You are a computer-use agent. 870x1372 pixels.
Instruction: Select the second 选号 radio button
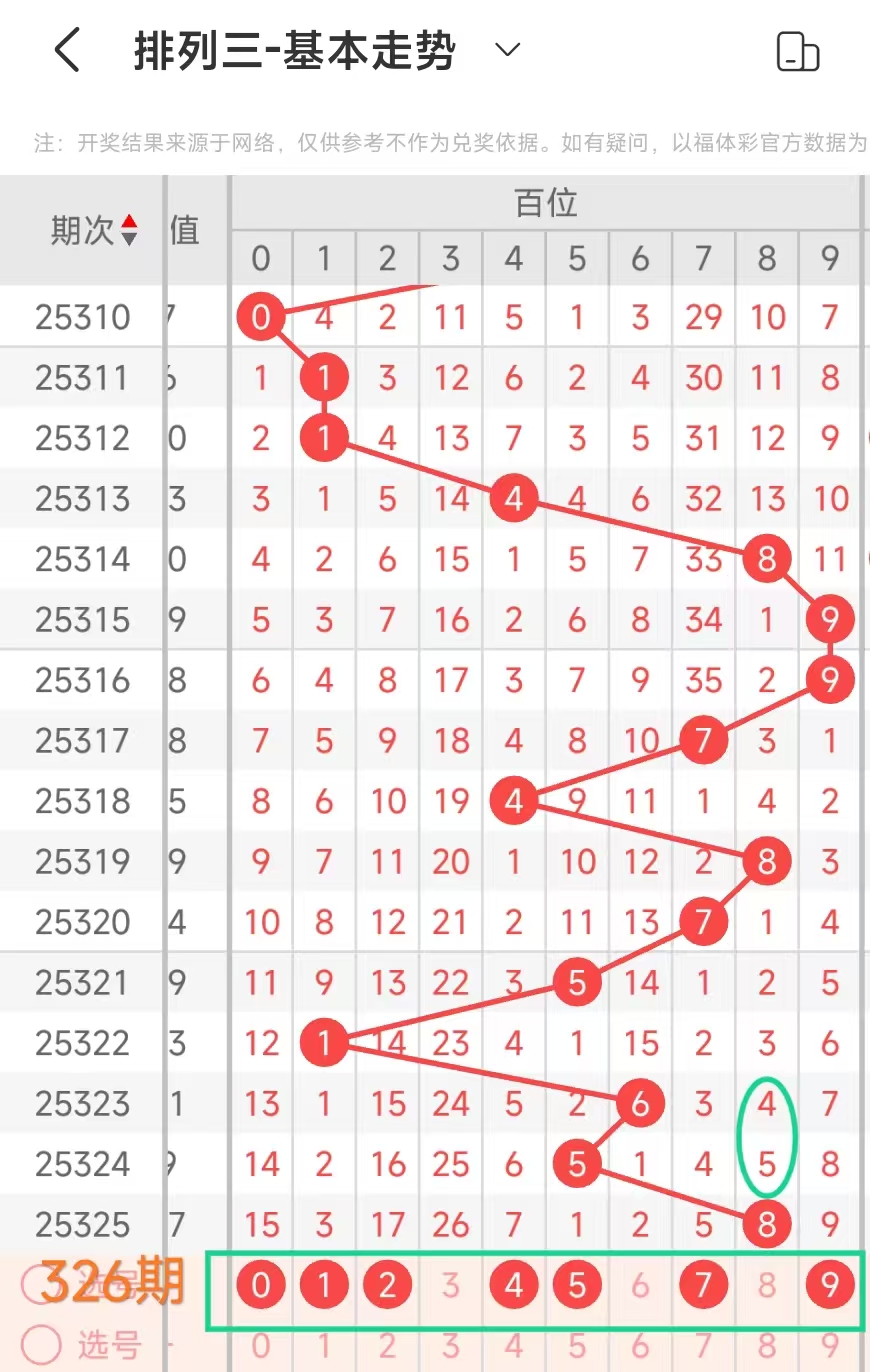coord(41,1346)
